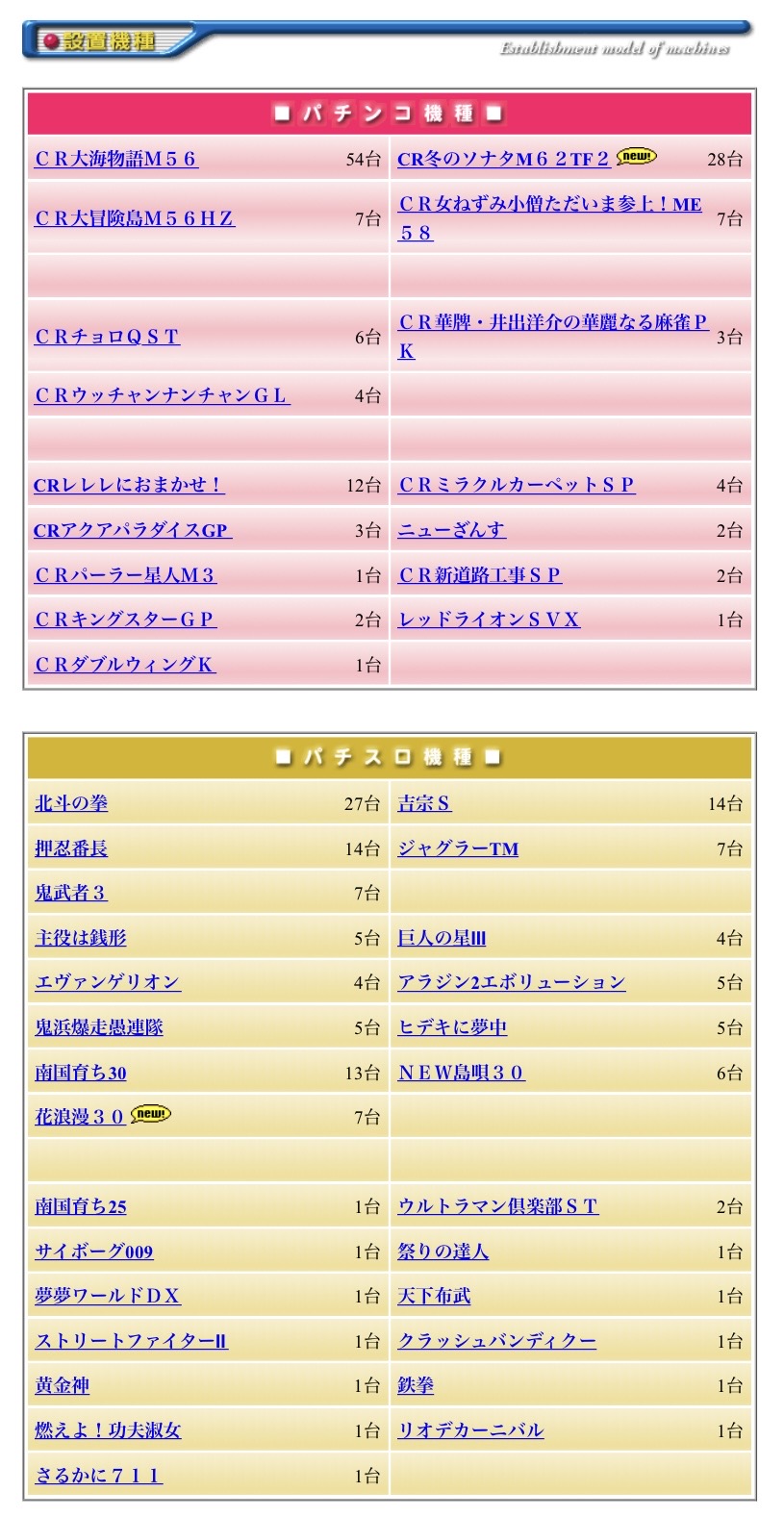Open the ジャグラーTM link
This screenshot has height=1517, width=784.
click(458, 848)
